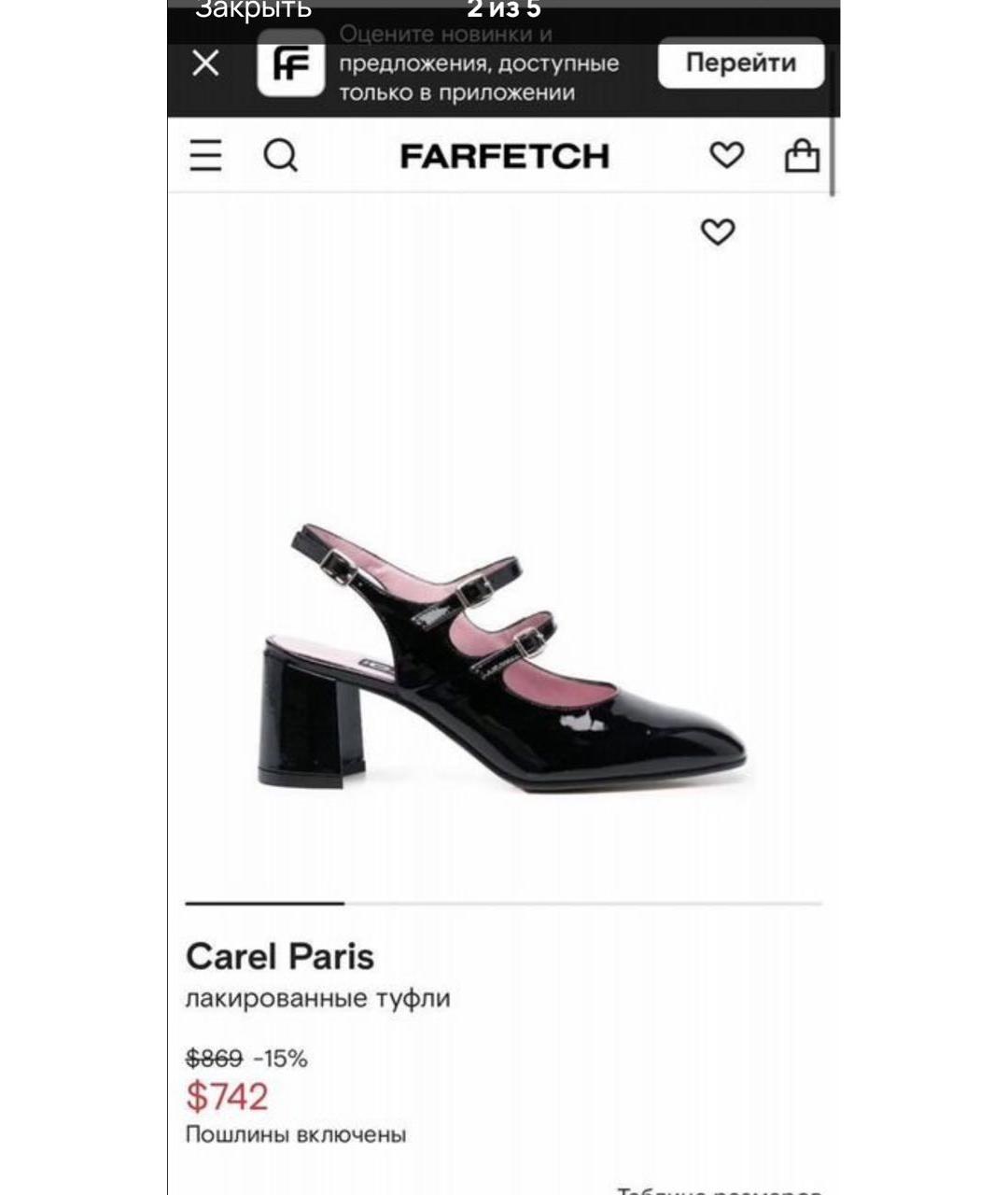Open the hamburger menu
The image size is (1008, 1195).
pyautogui.click(x=206, y=155)
